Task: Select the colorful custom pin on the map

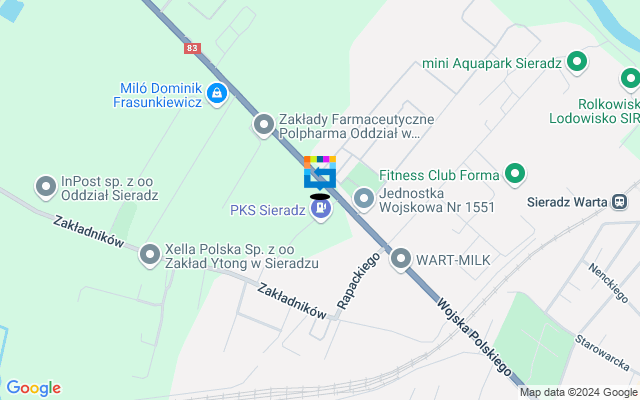Action: click(x=320, y=172)
